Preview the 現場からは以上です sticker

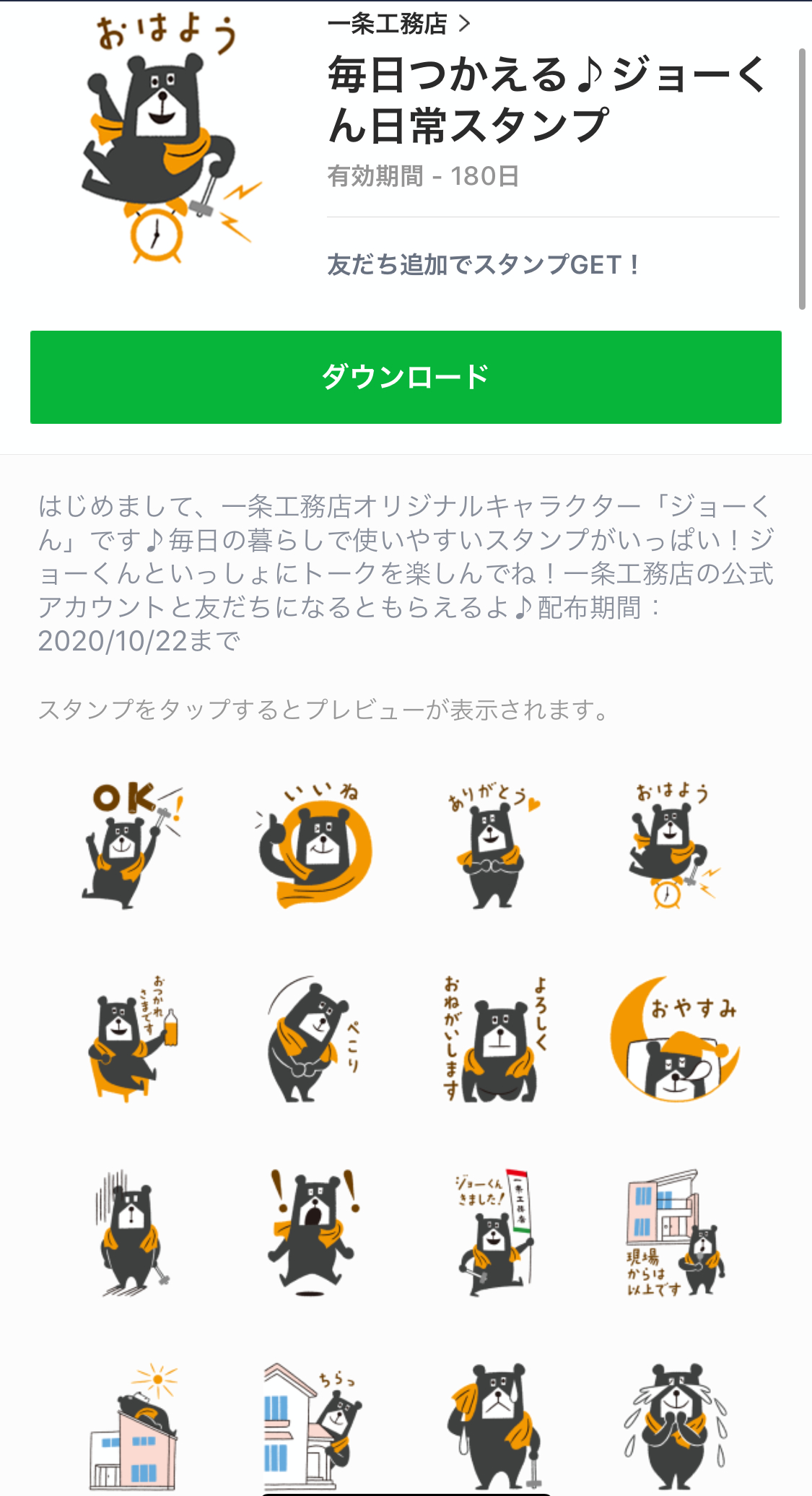pyautogui.click(x=673, y=1232)
